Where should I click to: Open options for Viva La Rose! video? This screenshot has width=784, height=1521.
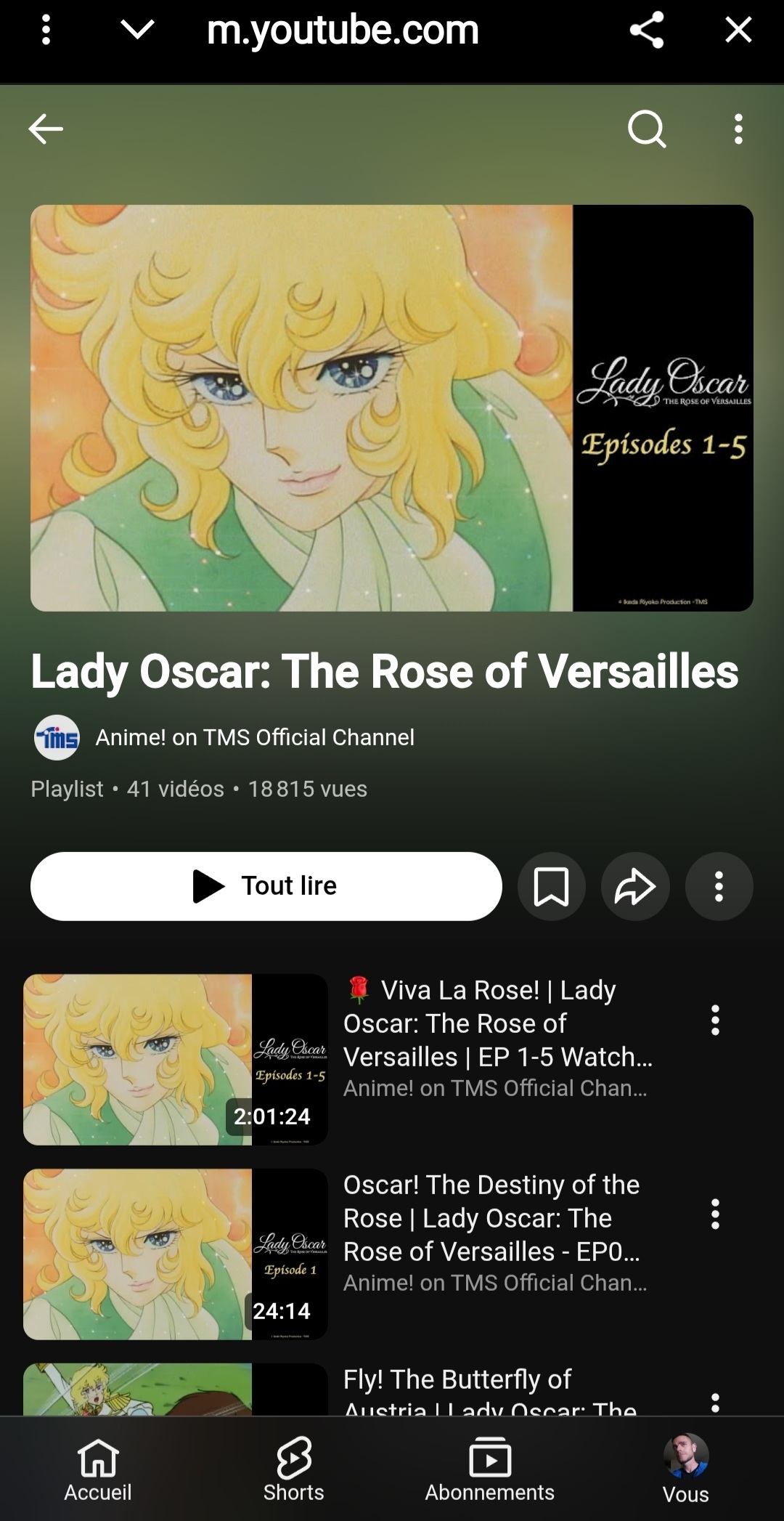715,1020
